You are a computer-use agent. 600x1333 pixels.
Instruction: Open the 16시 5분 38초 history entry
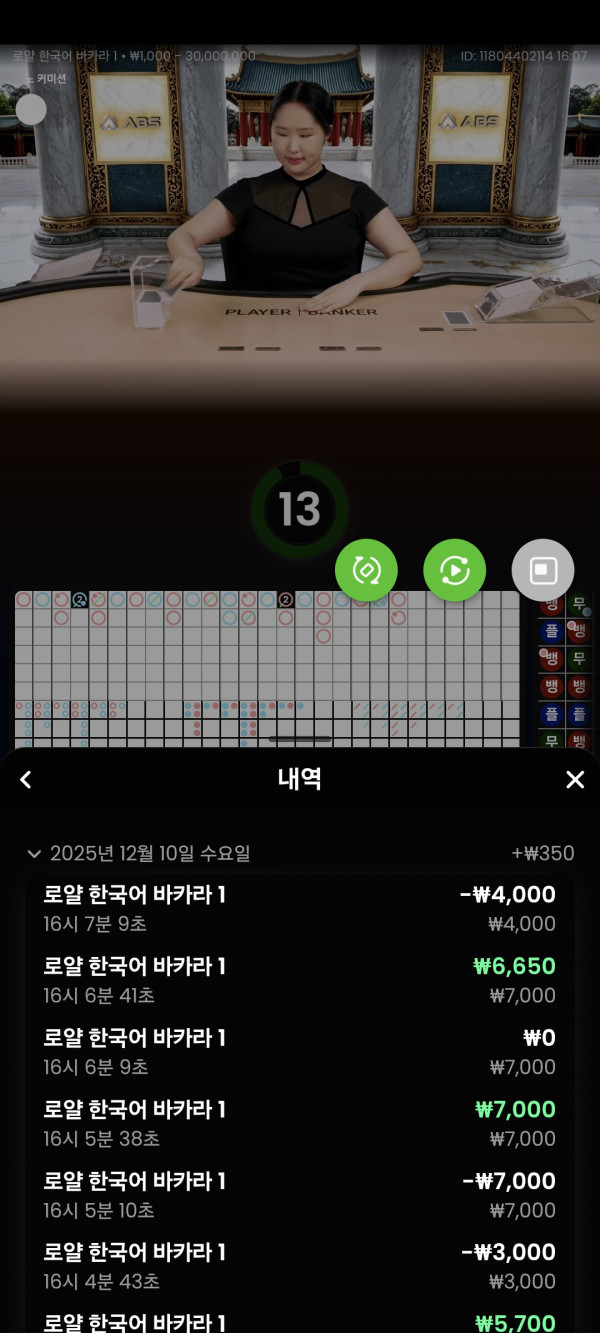click(x=300, y=1123)
